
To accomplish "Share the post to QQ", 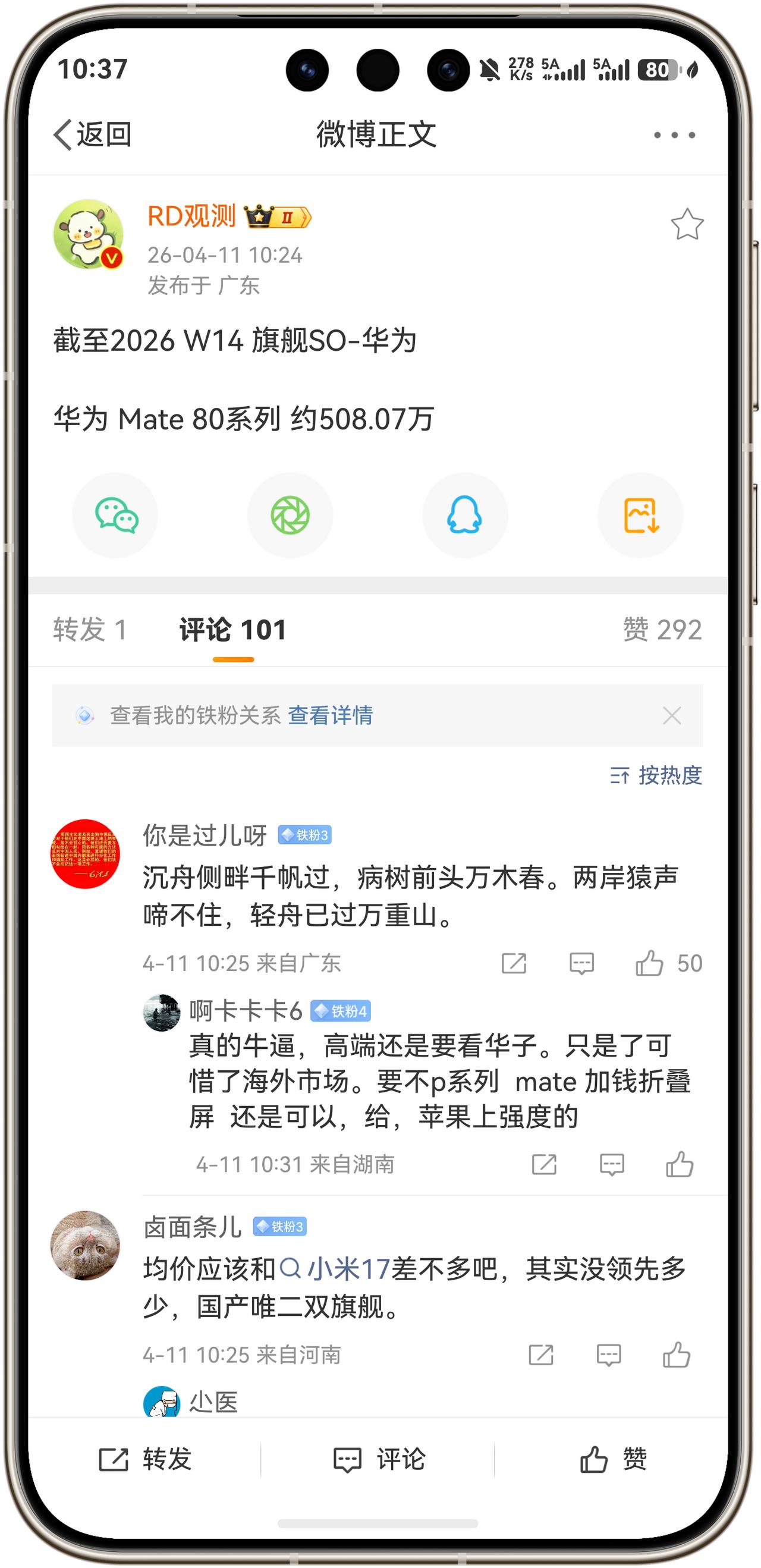I will (x=464, y=514).
